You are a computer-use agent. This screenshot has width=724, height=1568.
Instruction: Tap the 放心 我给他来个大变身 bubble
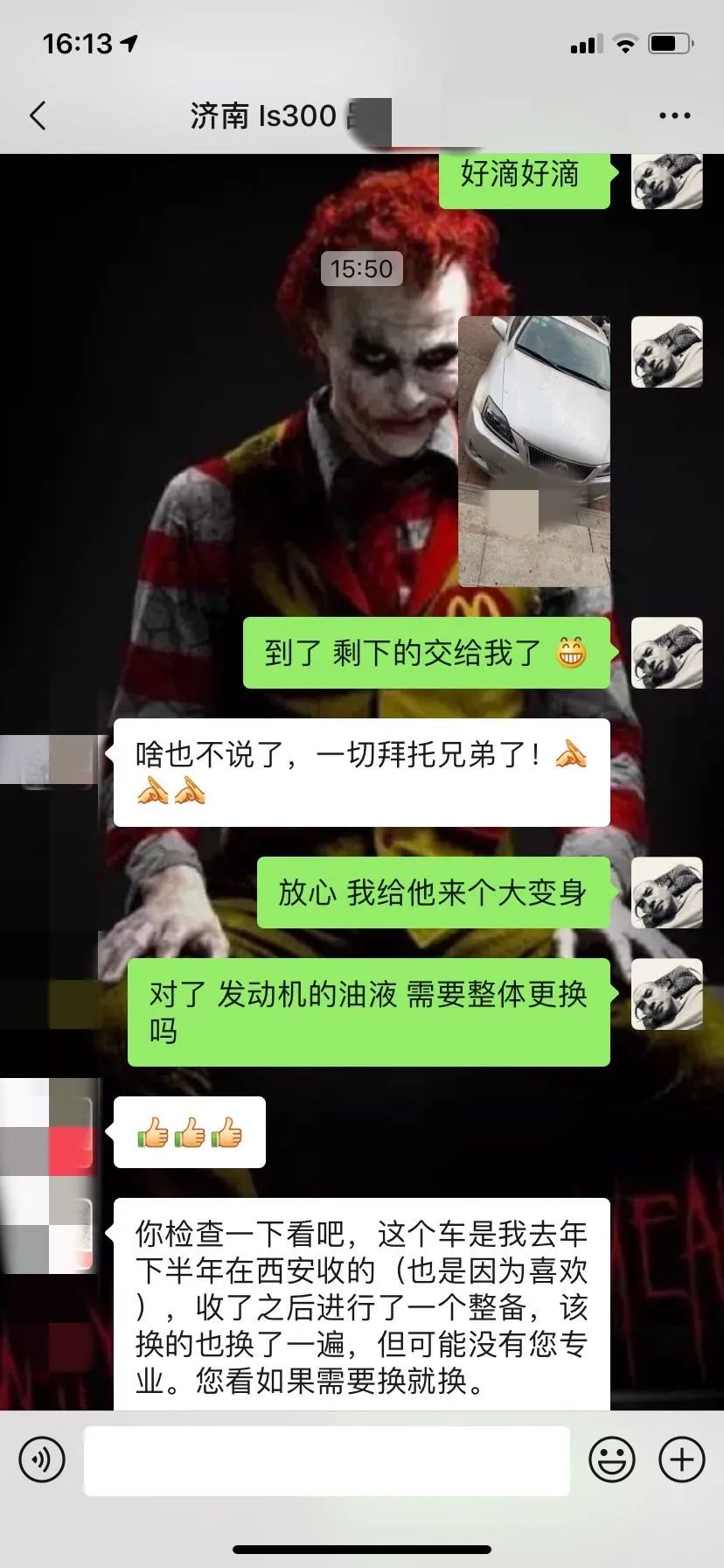click(x=433, y=892)
